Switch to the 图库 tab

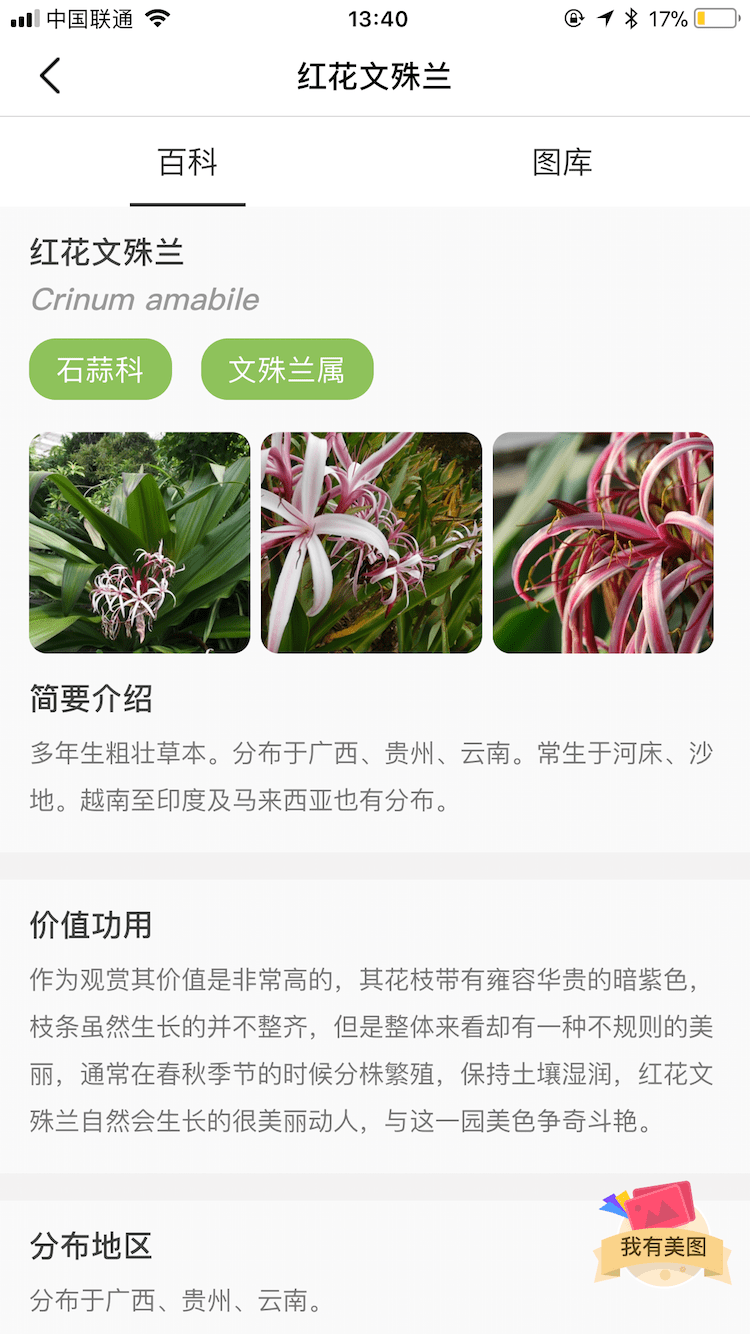562,161
